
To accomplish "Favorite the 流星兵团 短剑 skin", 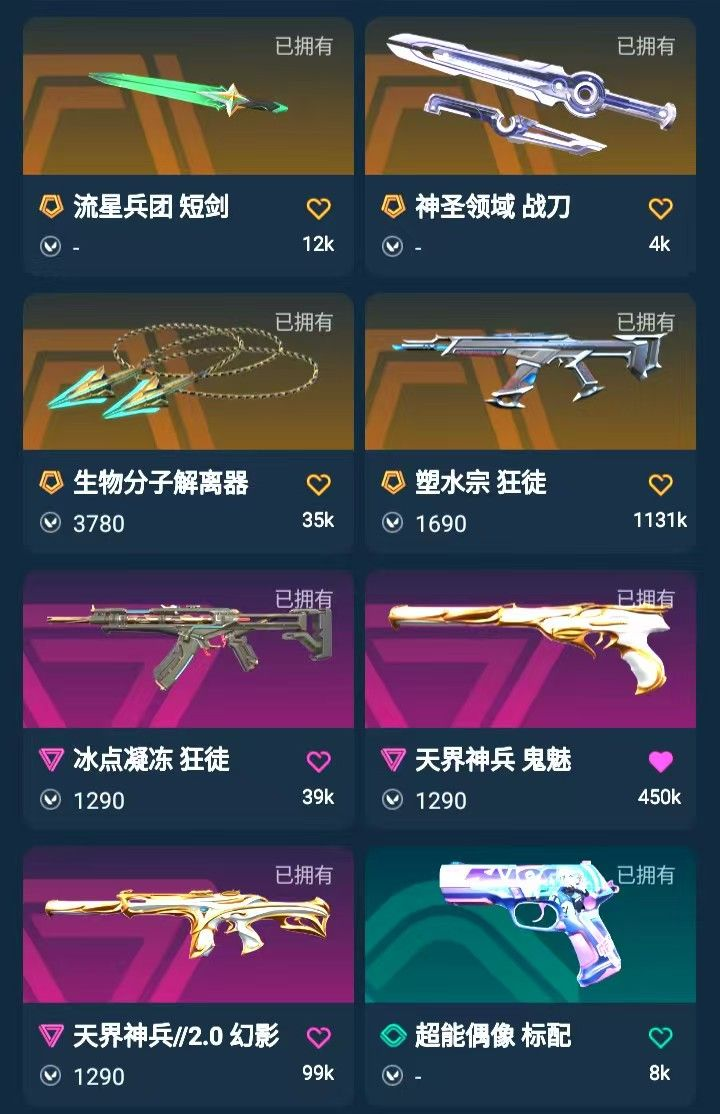I will click(318, 208).
